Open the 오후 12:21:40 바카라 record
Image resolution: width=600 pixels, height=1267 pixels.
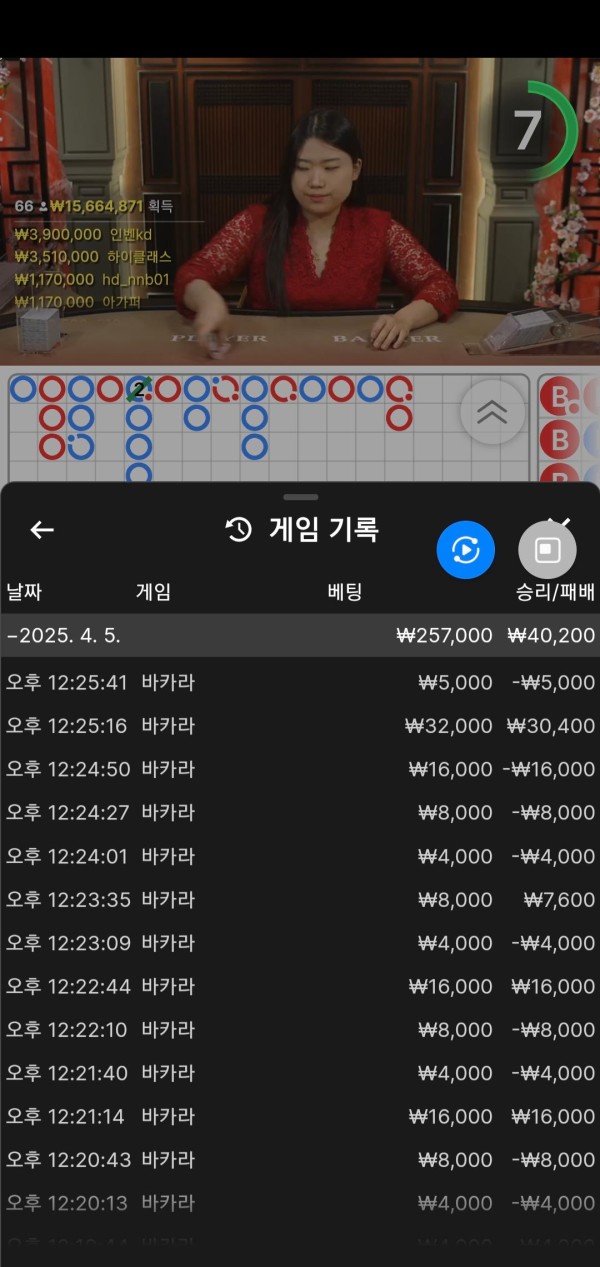click(300, 1073)
